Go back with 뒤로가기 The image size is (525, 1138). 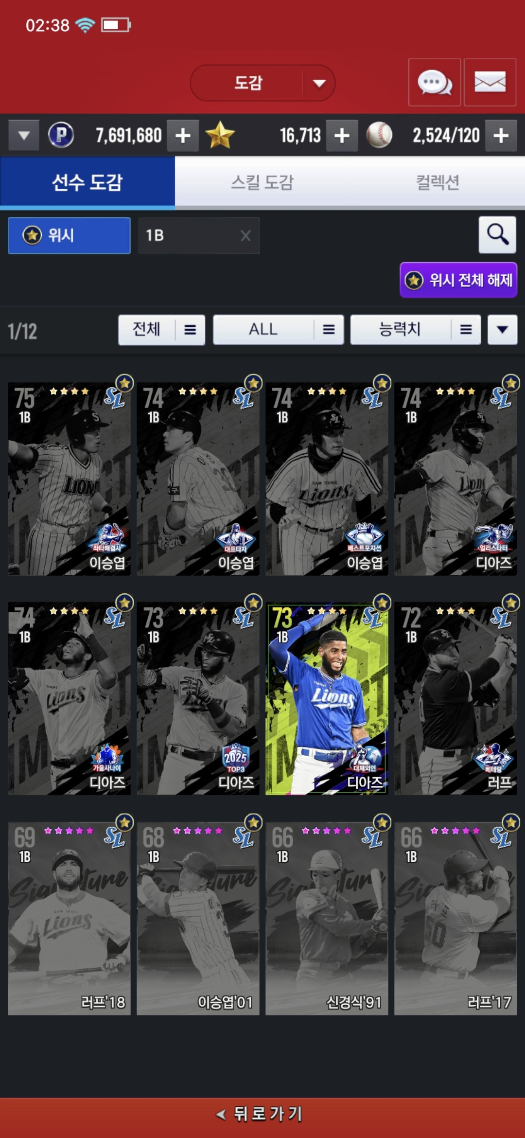click(x=262, y=1114)
